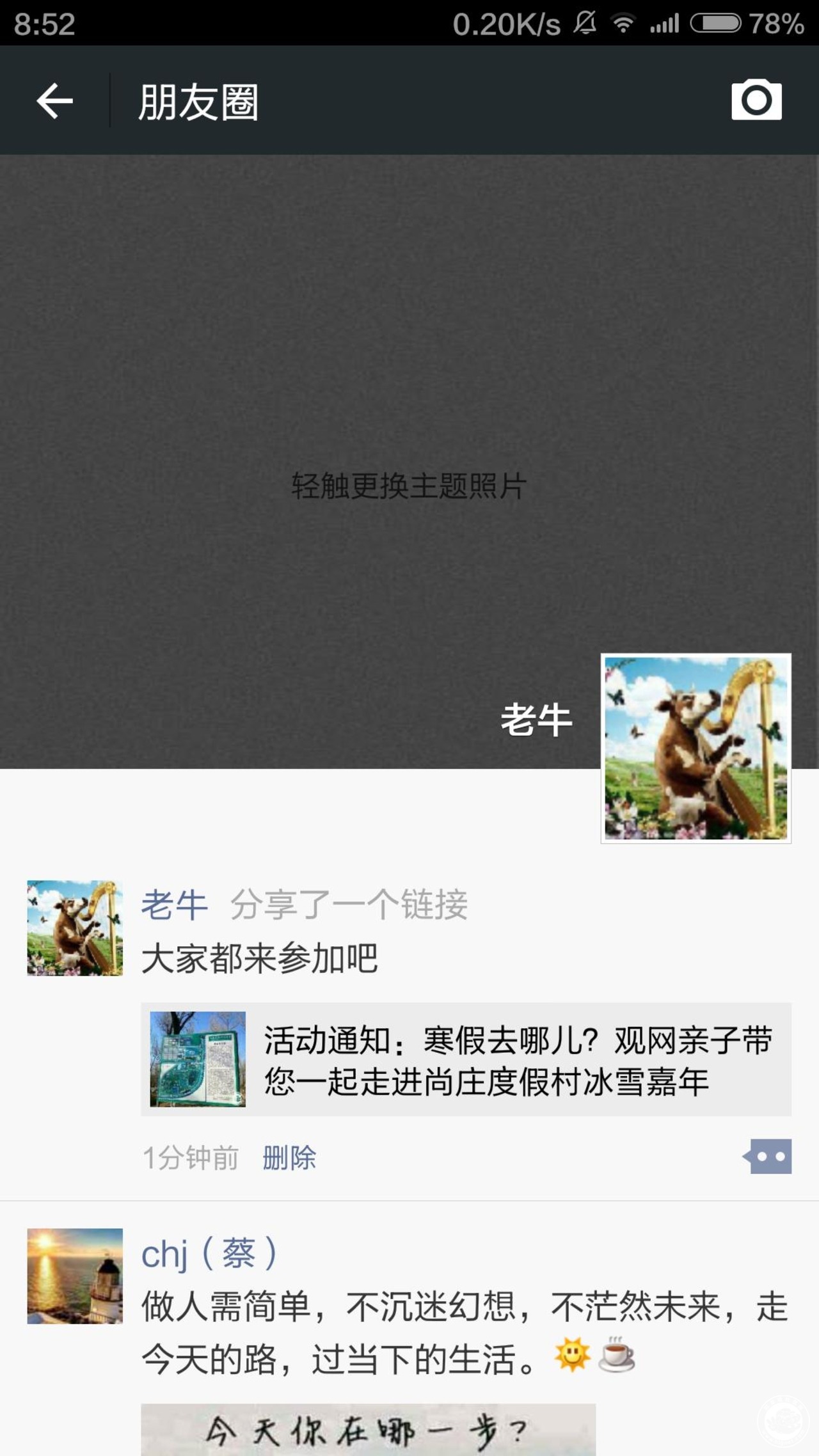The width and height of the screenshot is (819, 1456).
Task: Delete the post via 删除
Action: (289, 1158)
